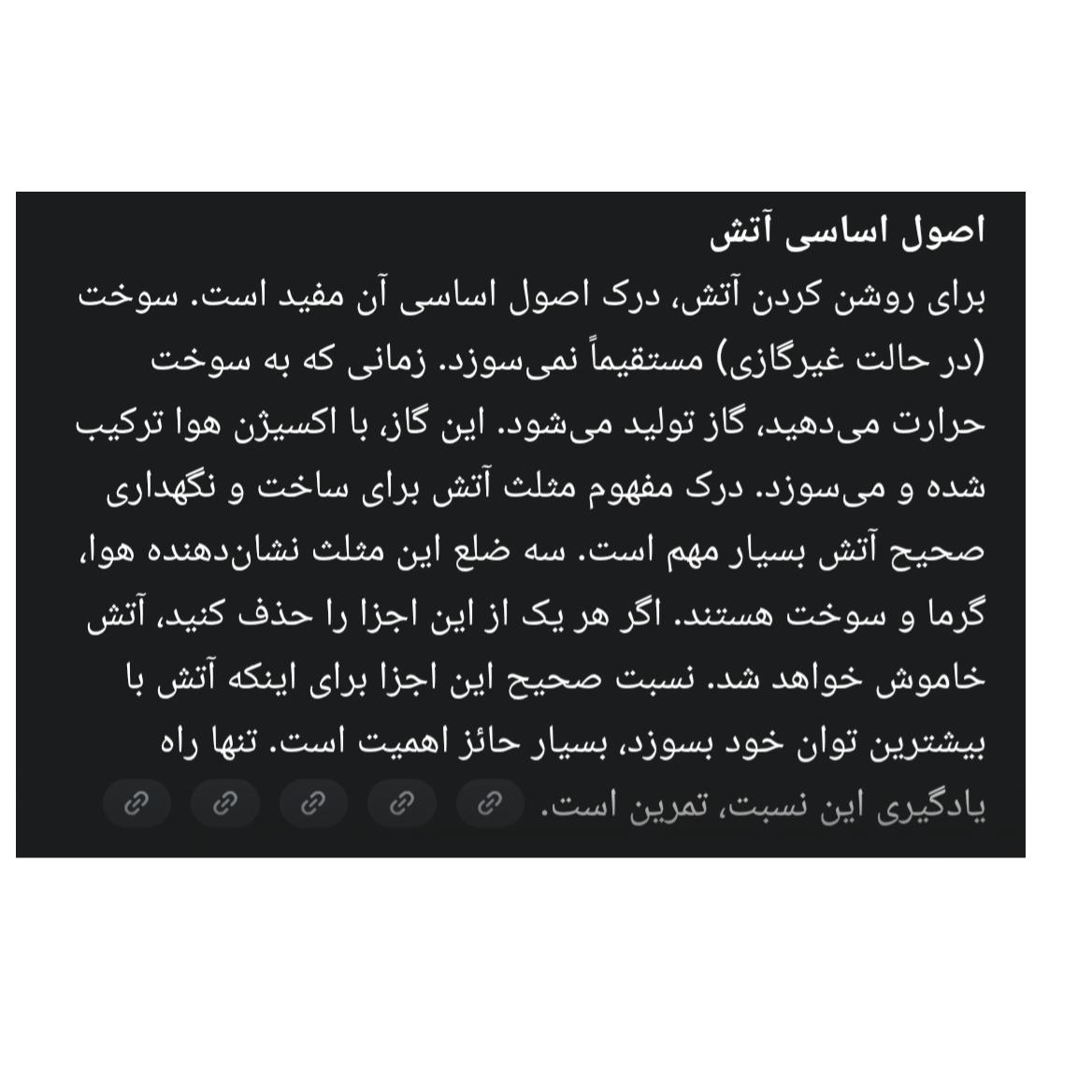Image resolution: width=1092 pixels, height=1092 pixels.
Task: Open the last source link chip in the row
Action: click(x=136, y=803)
